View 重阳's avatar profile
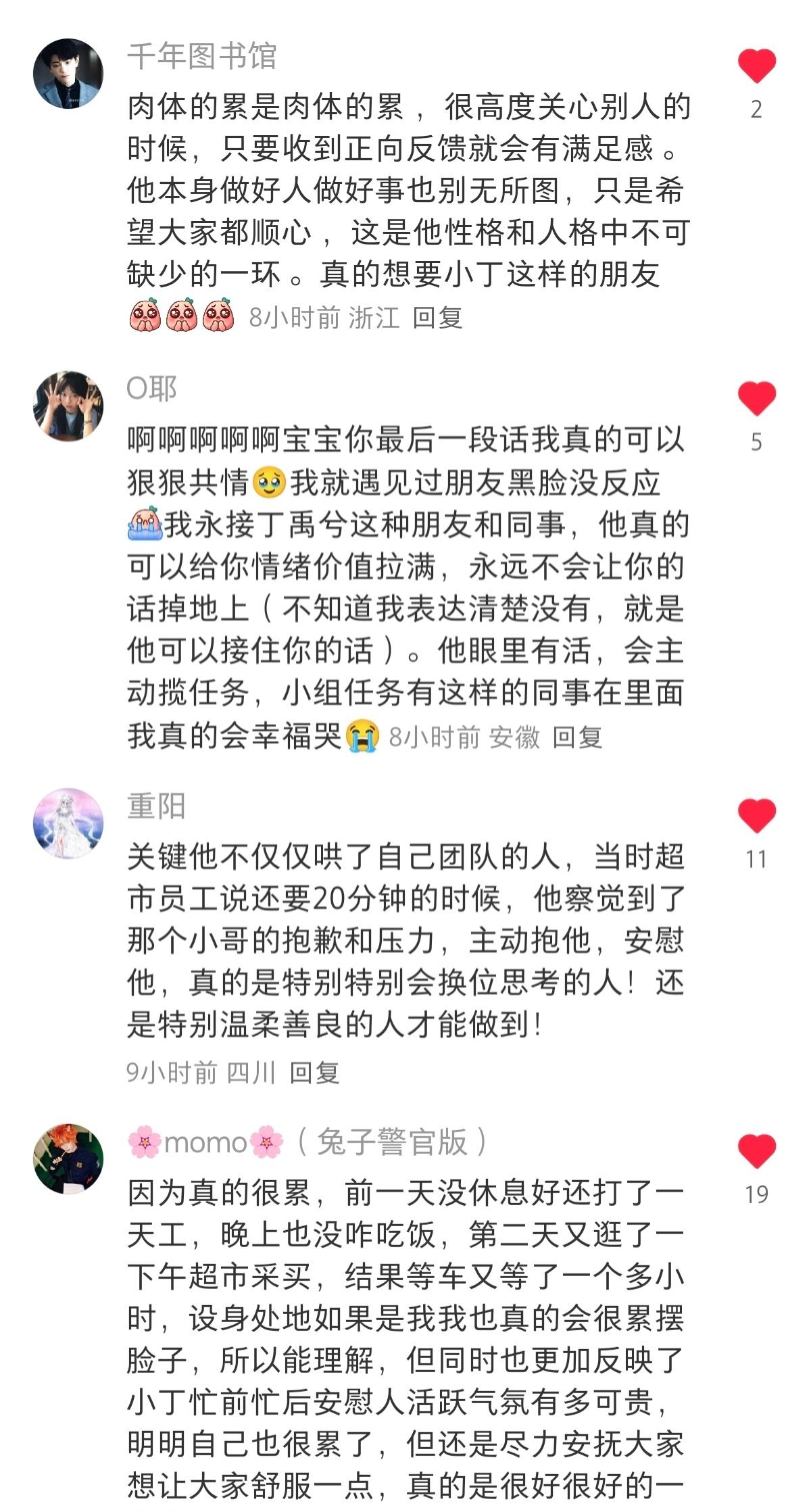 pos(68,823)
